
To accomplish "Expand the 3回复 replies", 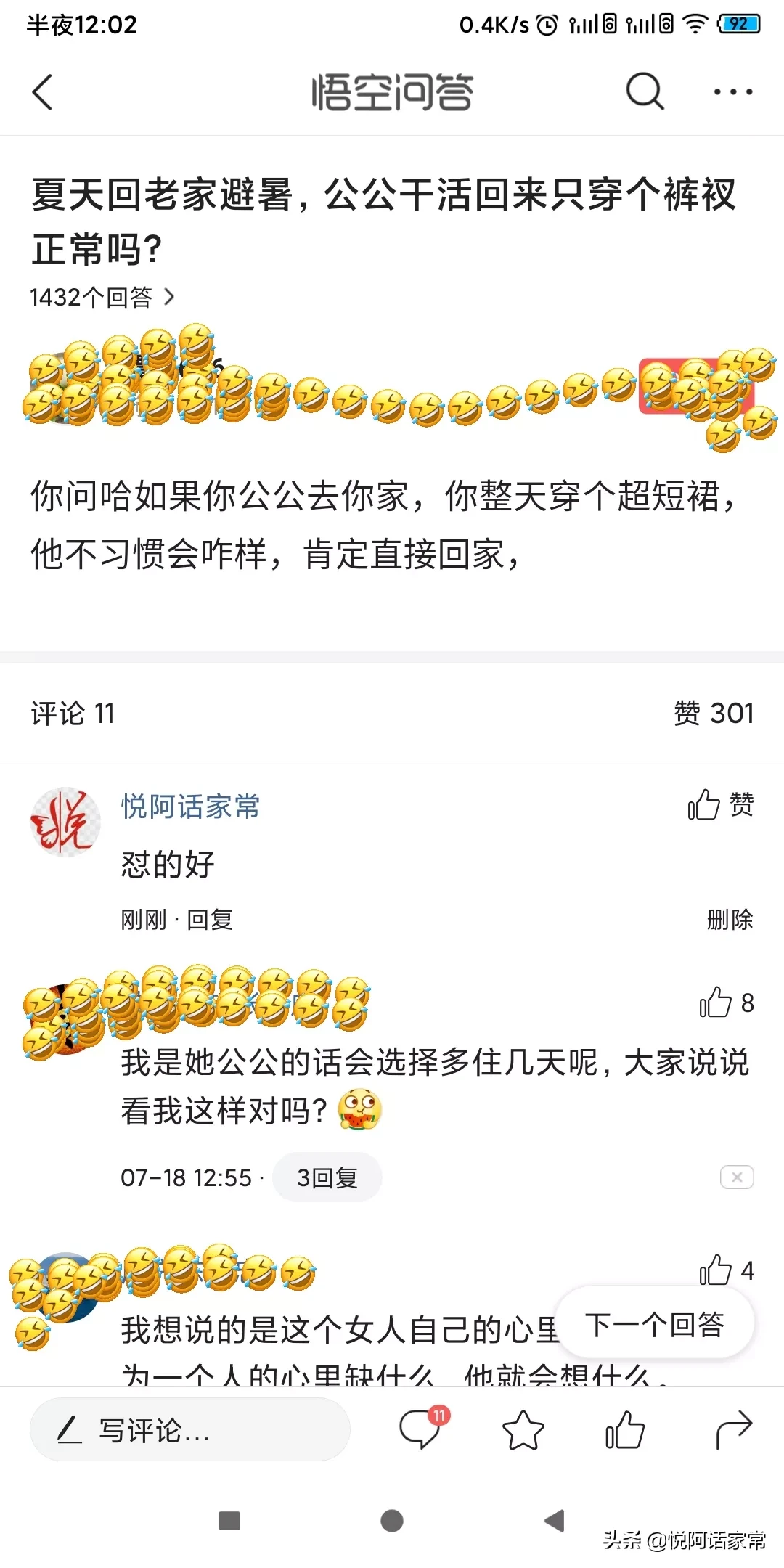I will (x=327, y=1177).
